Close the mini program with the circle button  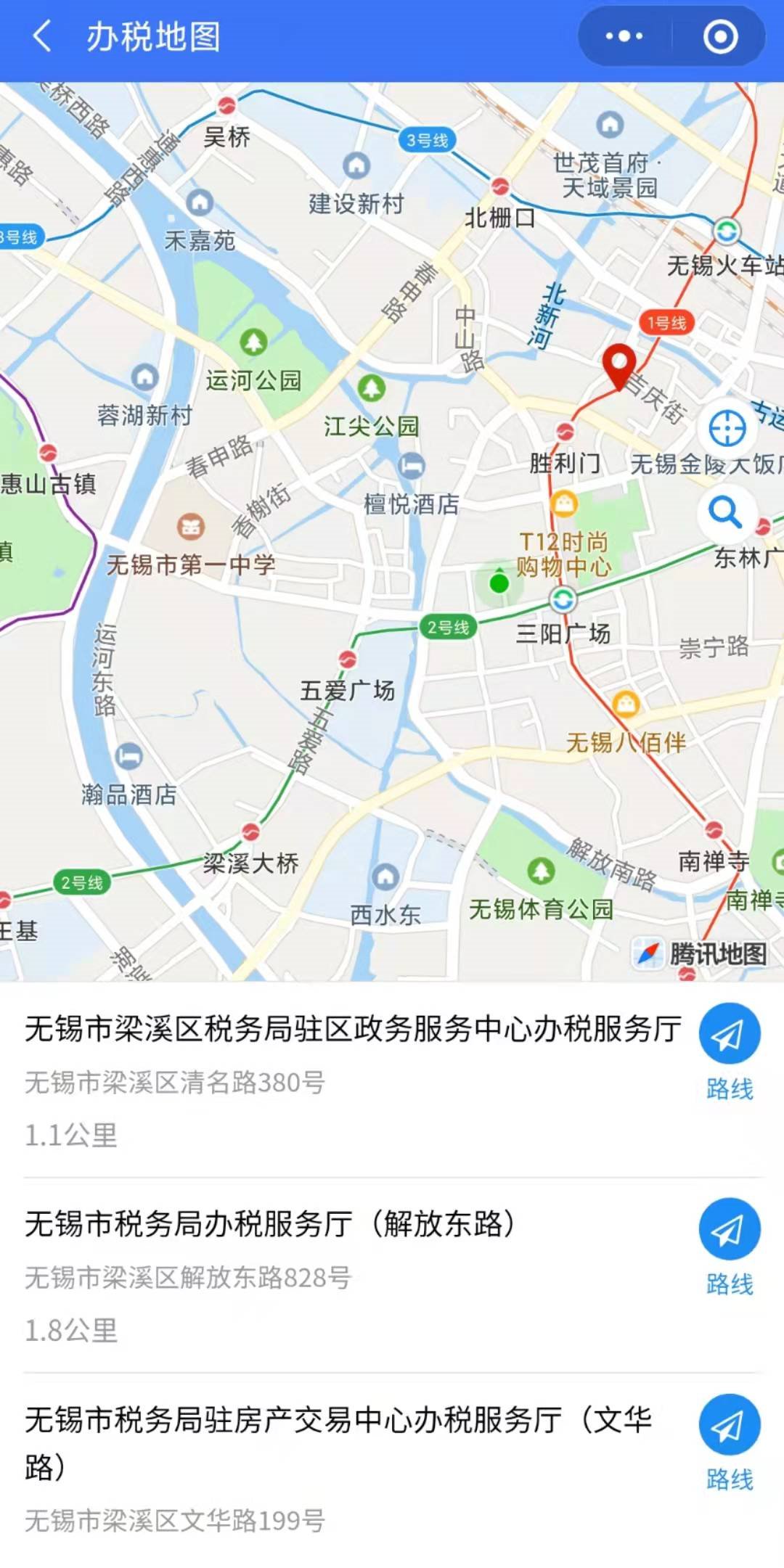click(x=720, y=36)
